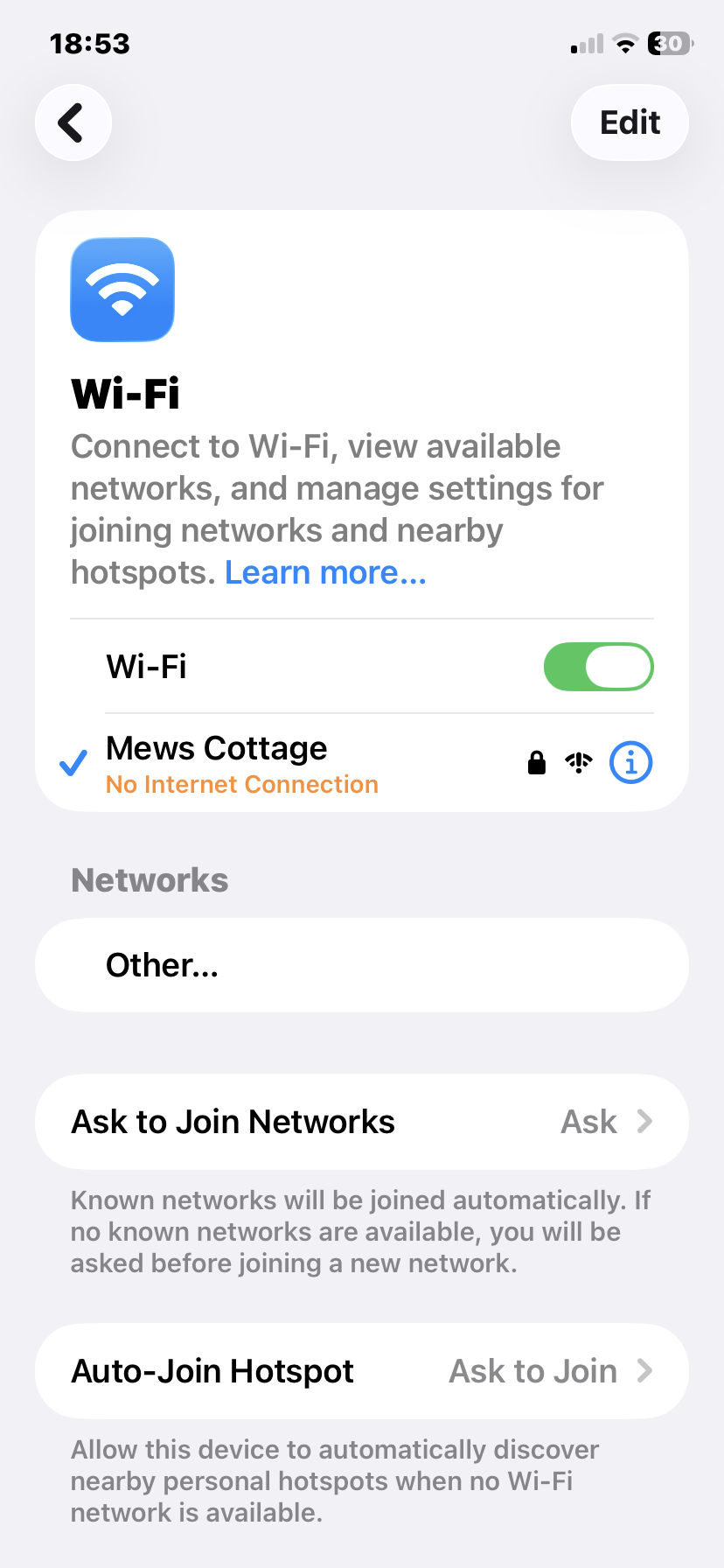Go back to the previous settings page
This screenshot has width=724, height=1568.
(x=73, y=122)
